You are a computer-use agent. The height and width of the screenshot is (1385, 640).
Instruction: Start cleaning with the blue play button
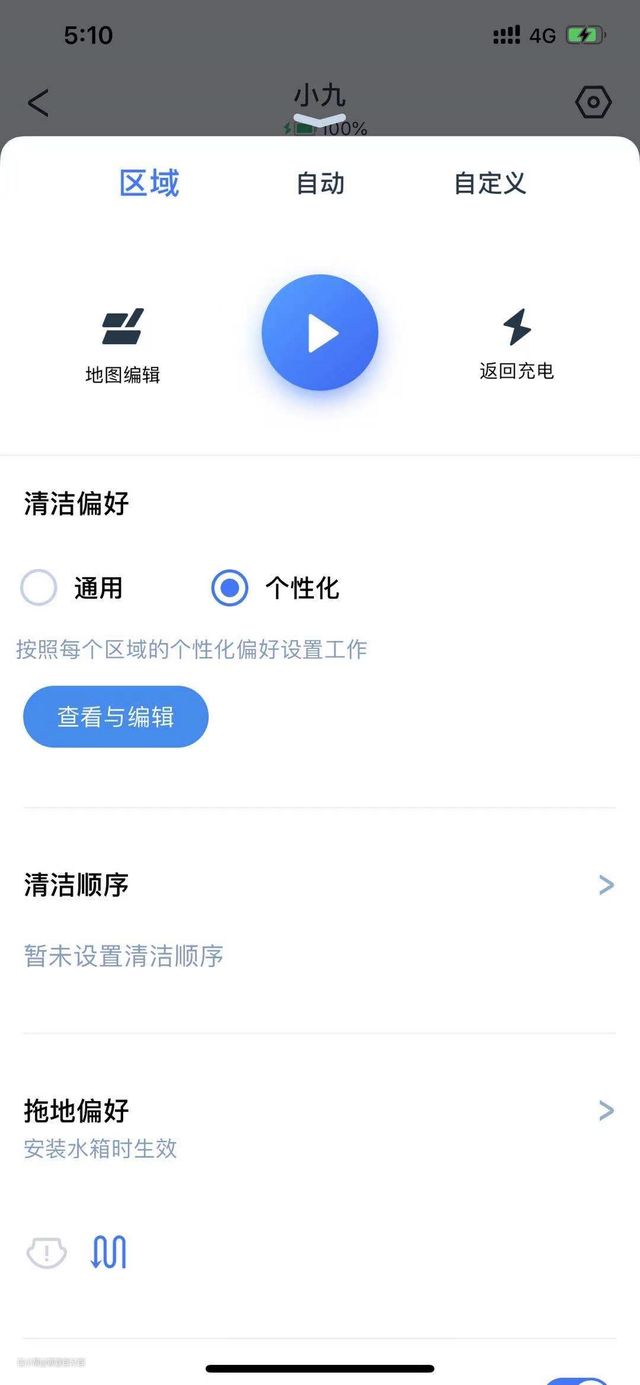click(x=320, y=333)
